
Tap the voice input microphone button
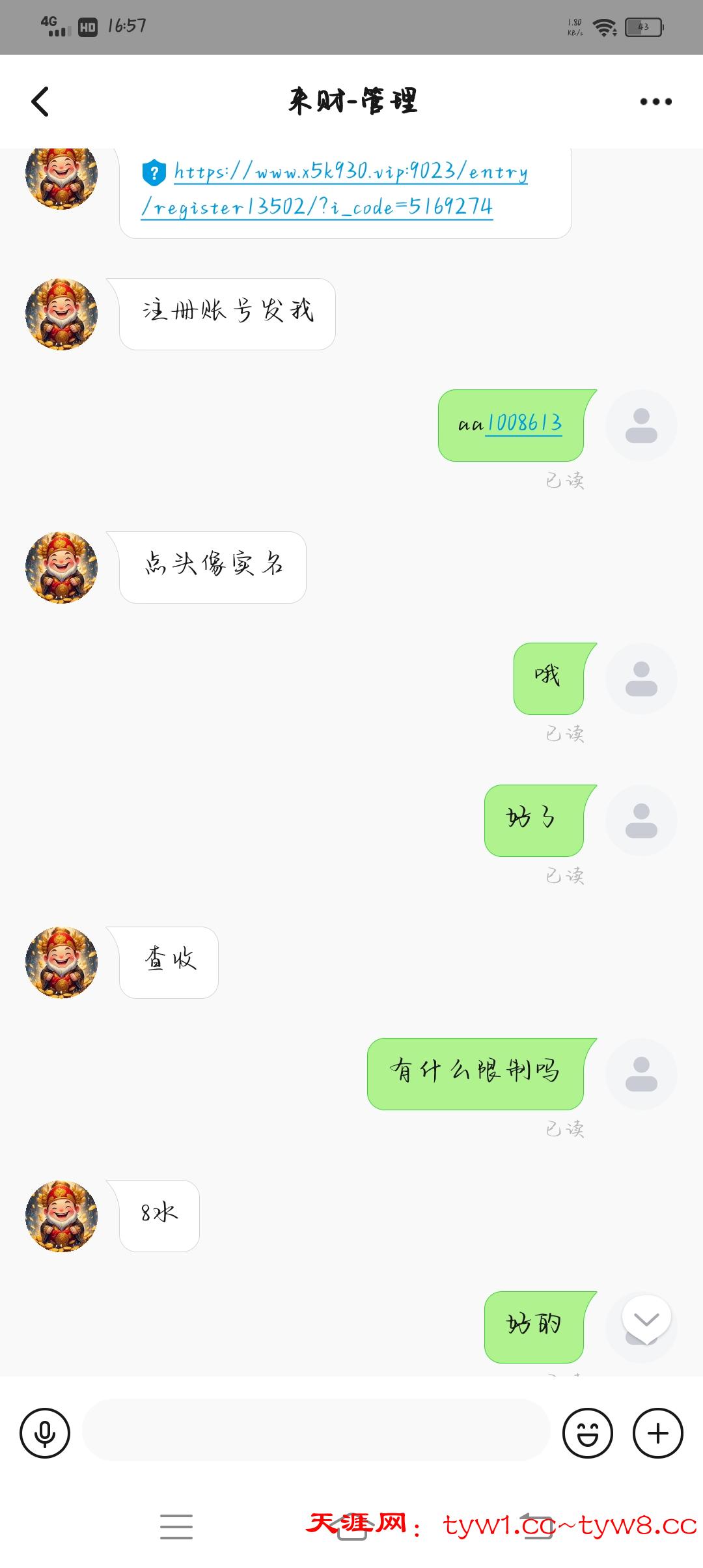(45, 1433)
